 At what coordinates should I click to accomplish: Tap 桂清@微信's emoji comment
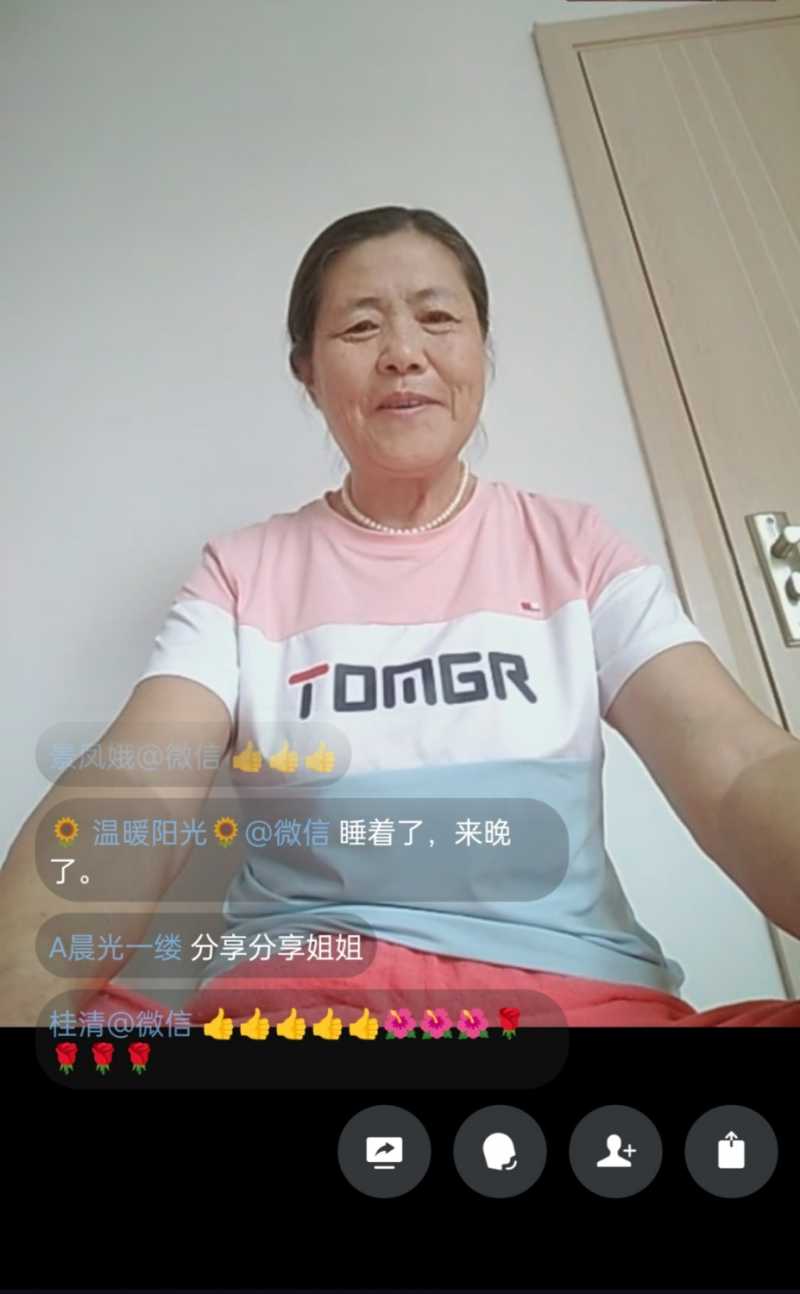tap(302, 1039)
